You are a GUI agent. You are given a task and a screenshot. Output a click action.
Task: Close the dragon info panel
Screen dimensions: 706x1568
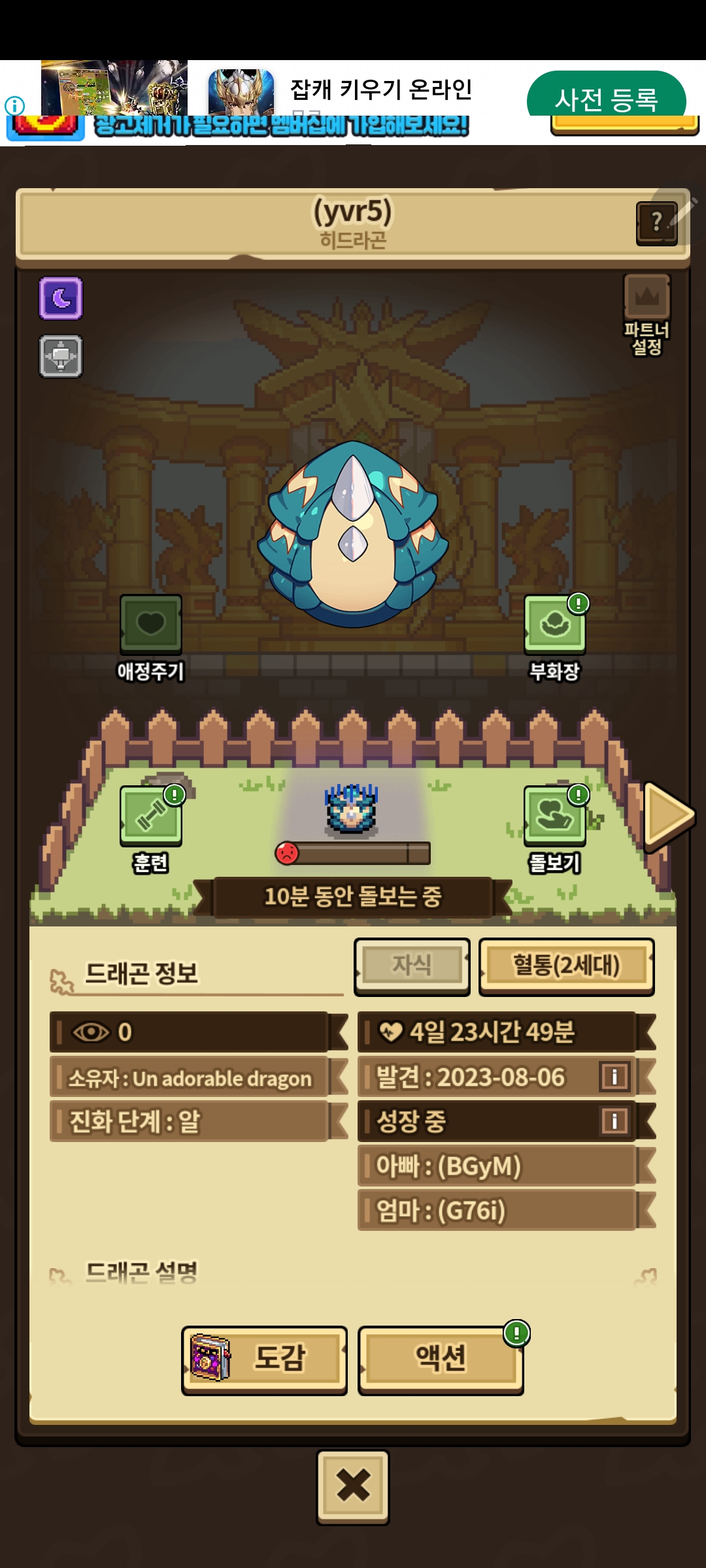pyautogui.click(x=353, y=1486)
